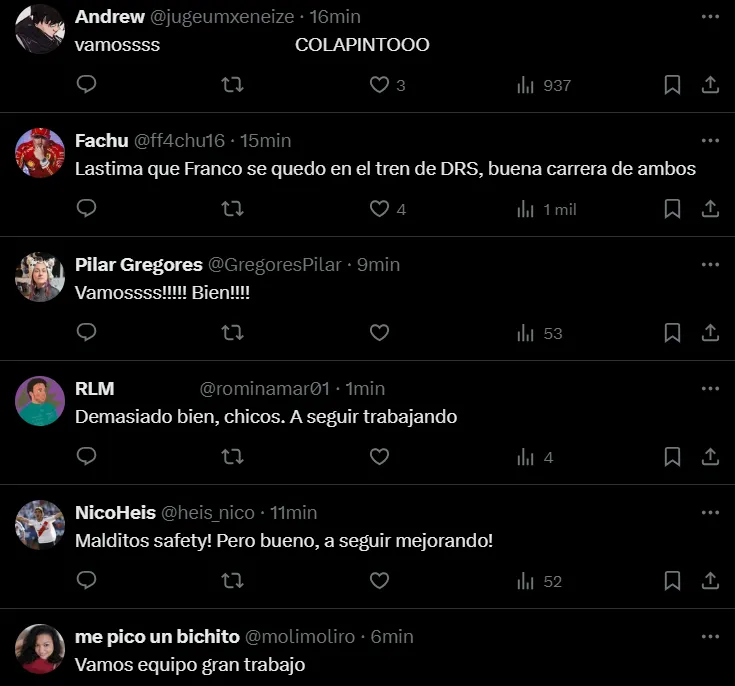Share Pilar Gregores' tweet
735x686 pixels.
tap(710, 333)
